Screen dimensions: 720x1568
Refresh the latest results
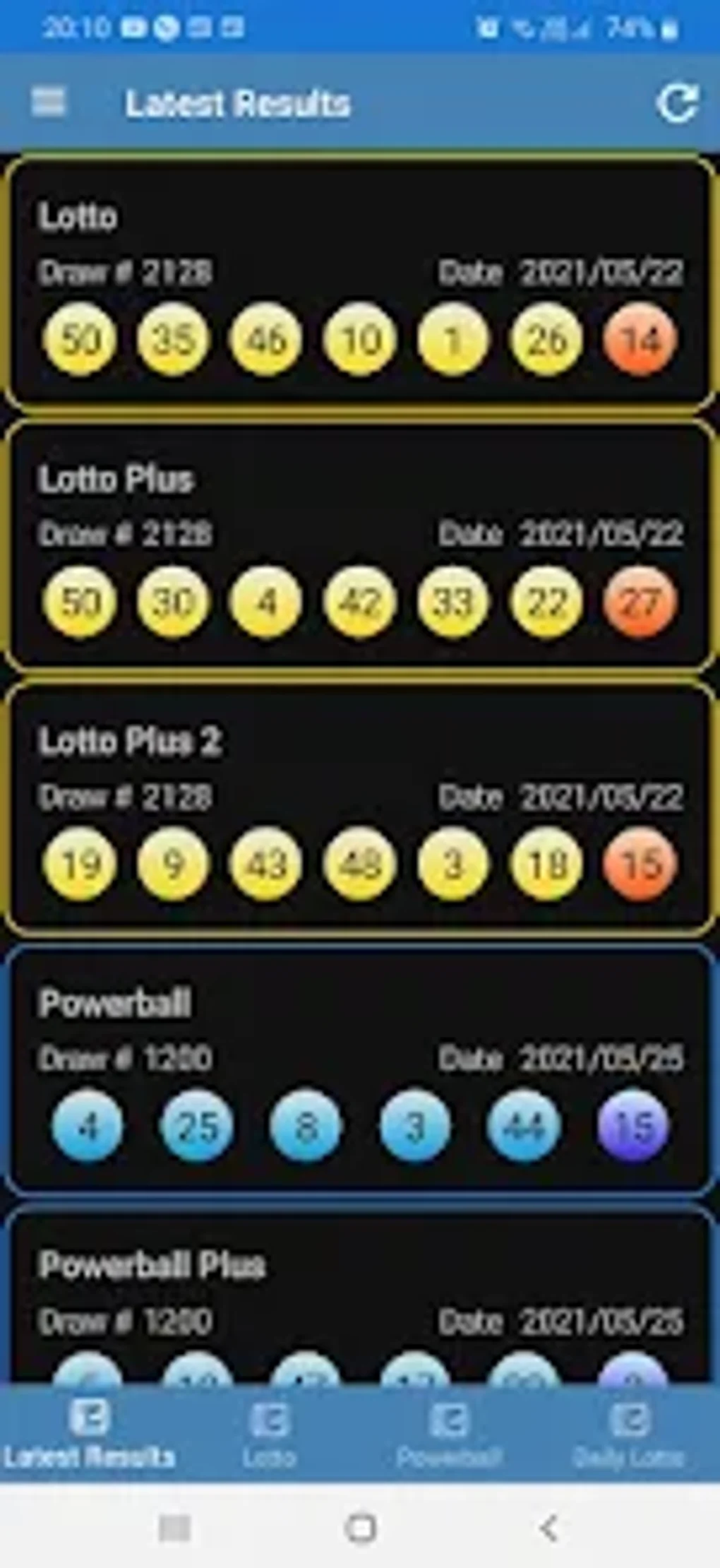pyautogui.click(x=676, y=104)
